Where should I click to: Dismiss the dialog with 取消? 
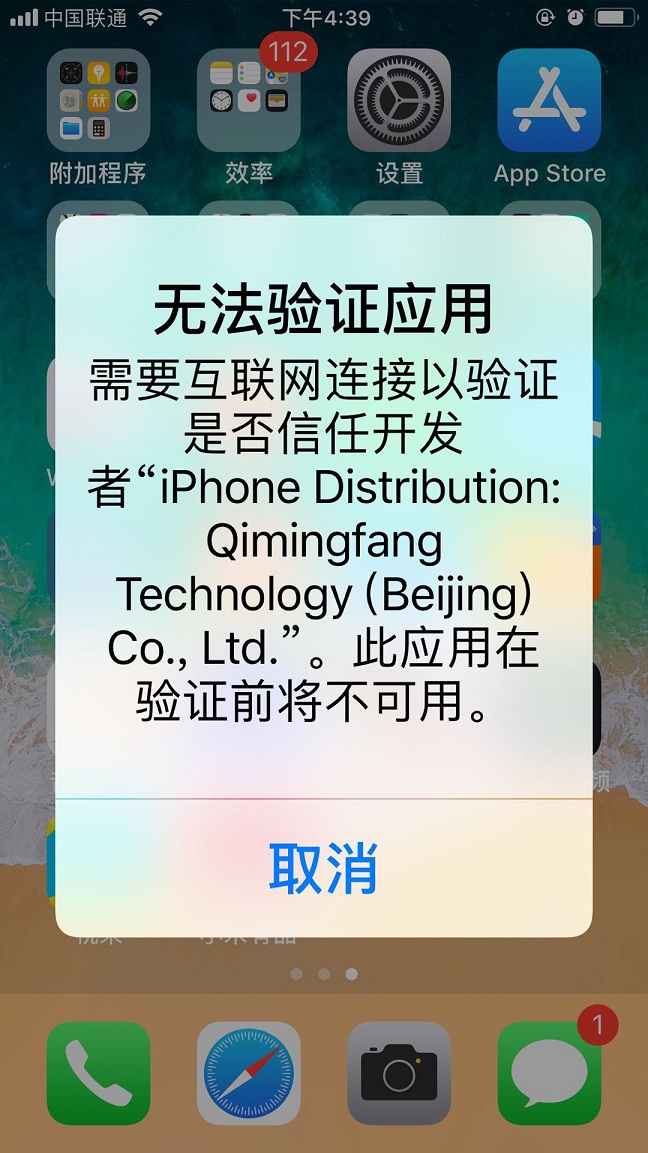pos(323,867)
